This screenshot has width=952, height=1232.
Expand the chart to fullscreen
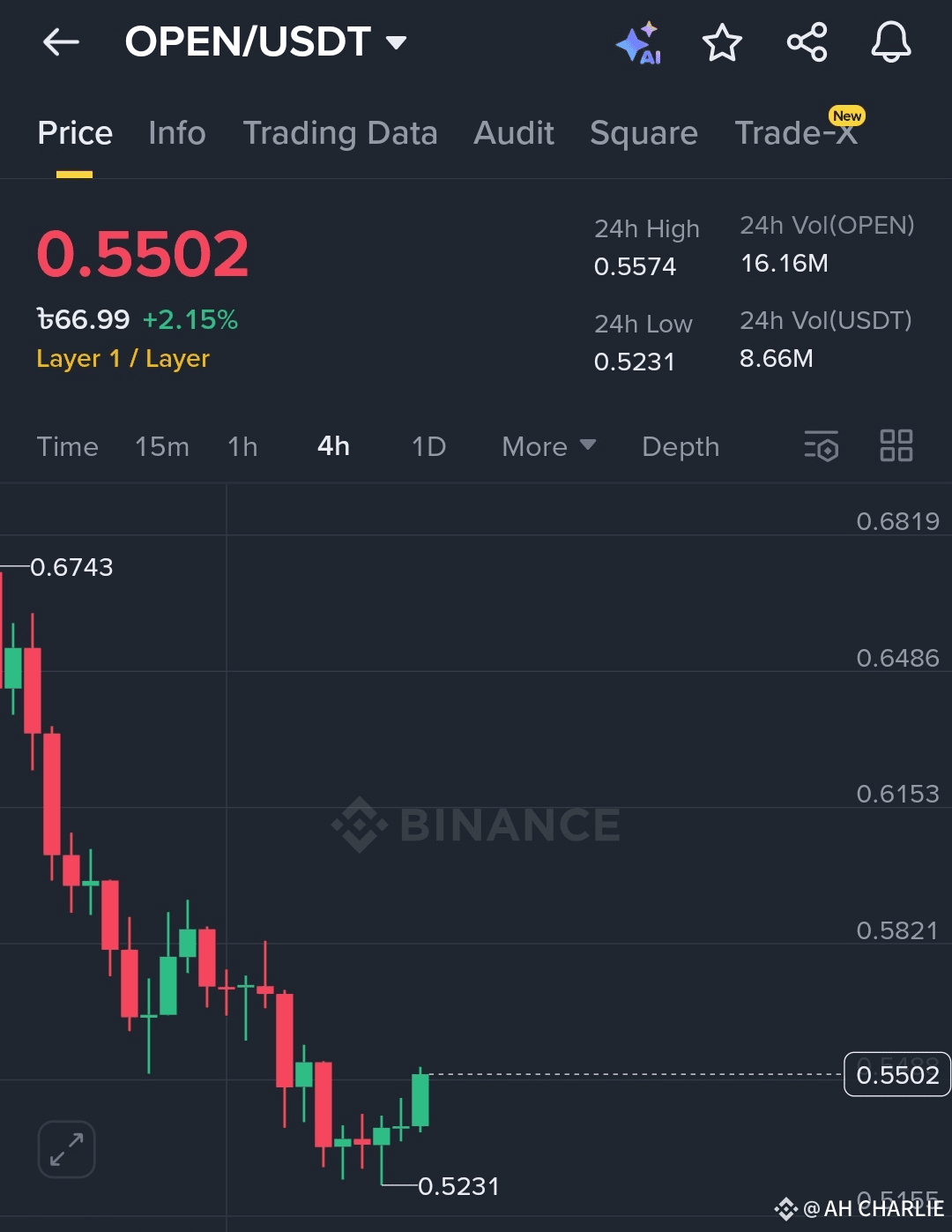click(66, 1149)
